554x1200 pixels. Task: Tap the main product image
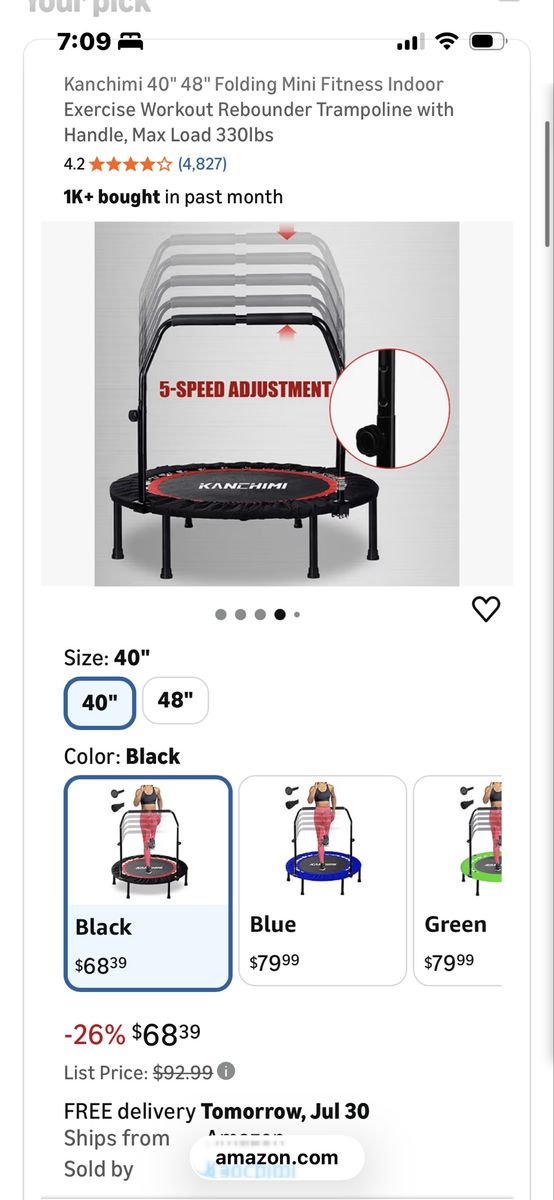[x=277, y=403]
